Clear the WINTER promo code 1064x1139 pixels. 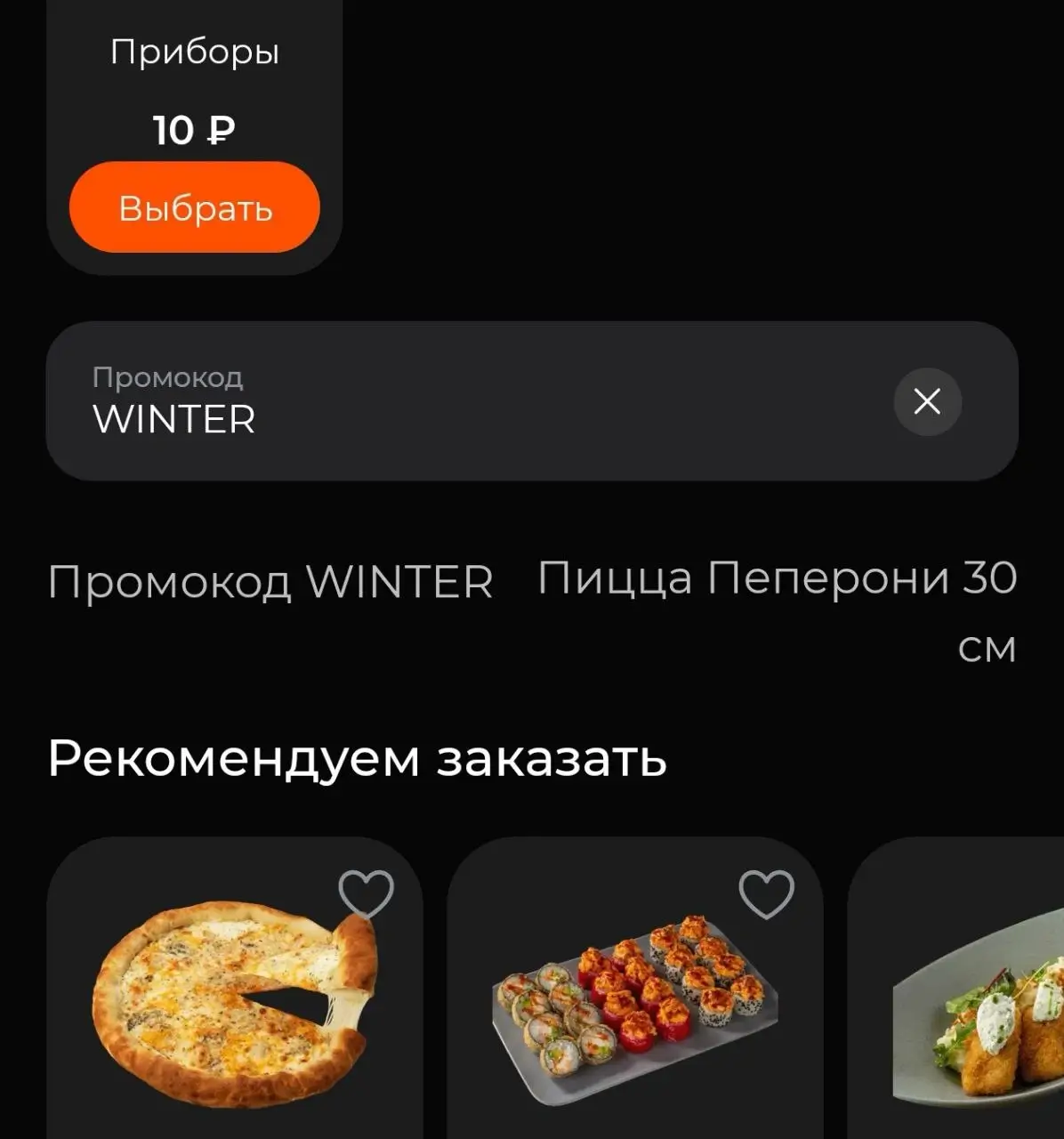[927, 402]
